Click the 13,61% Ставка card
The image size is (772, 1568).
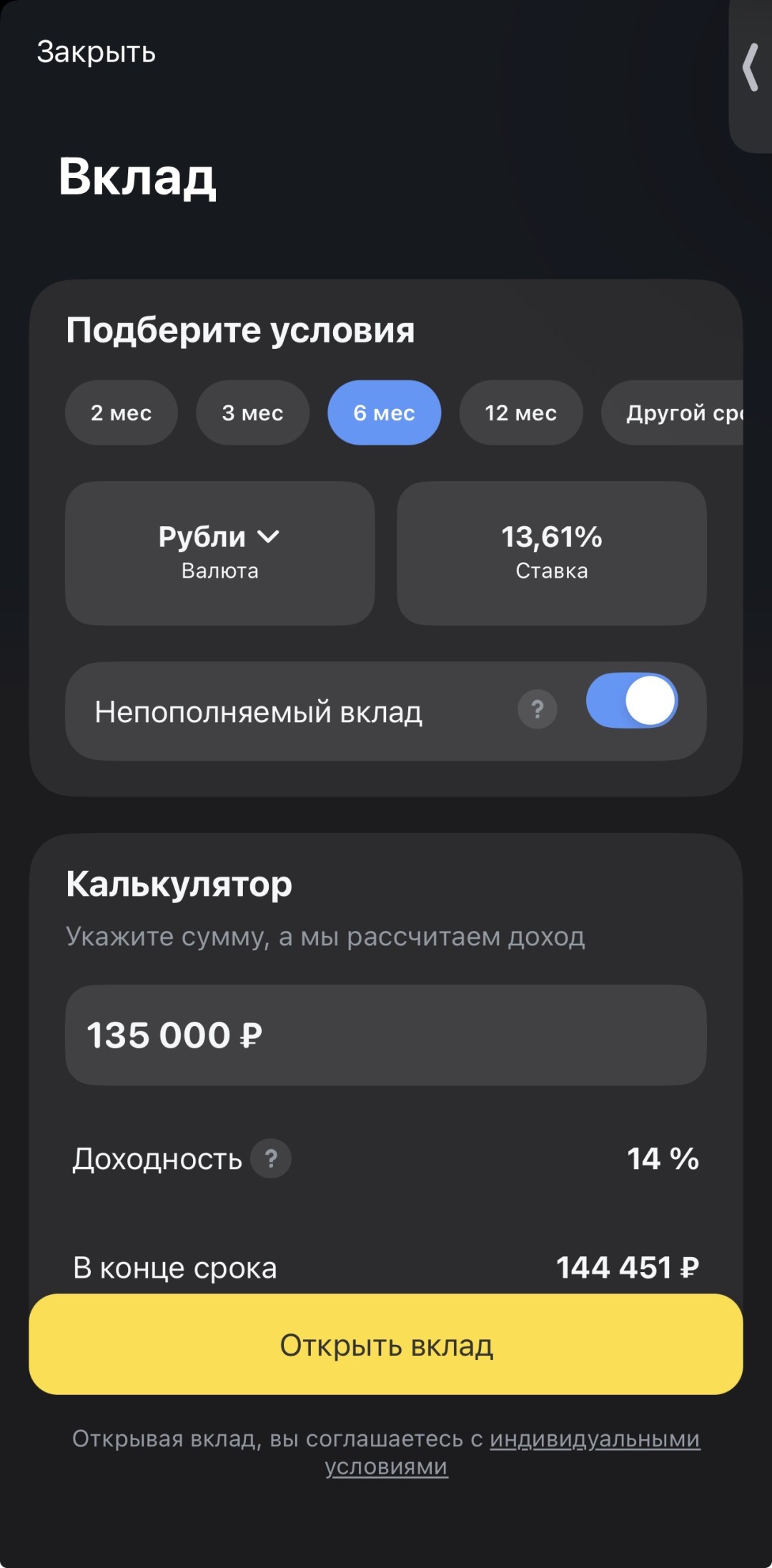tap(551, 552)
